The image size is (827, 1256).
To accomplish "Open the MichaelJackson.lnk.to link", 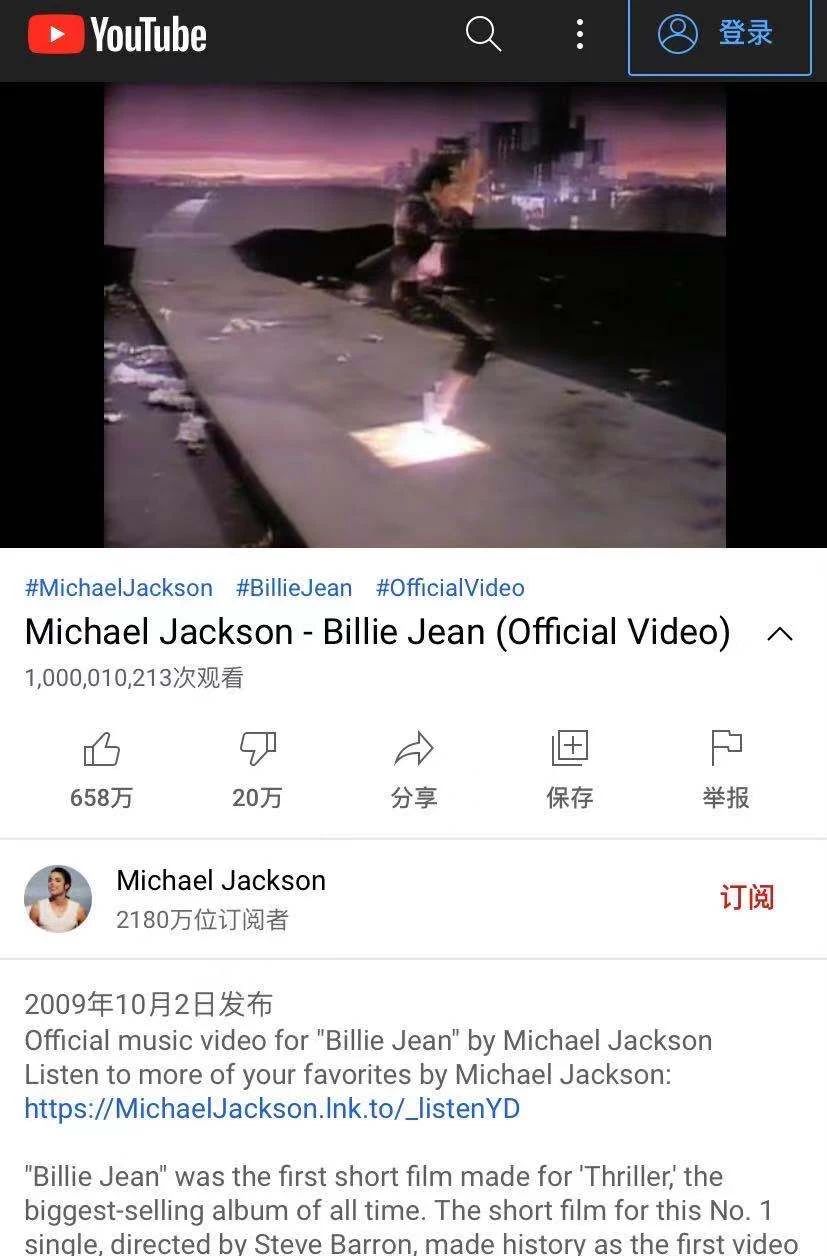I will point(272,1109).
